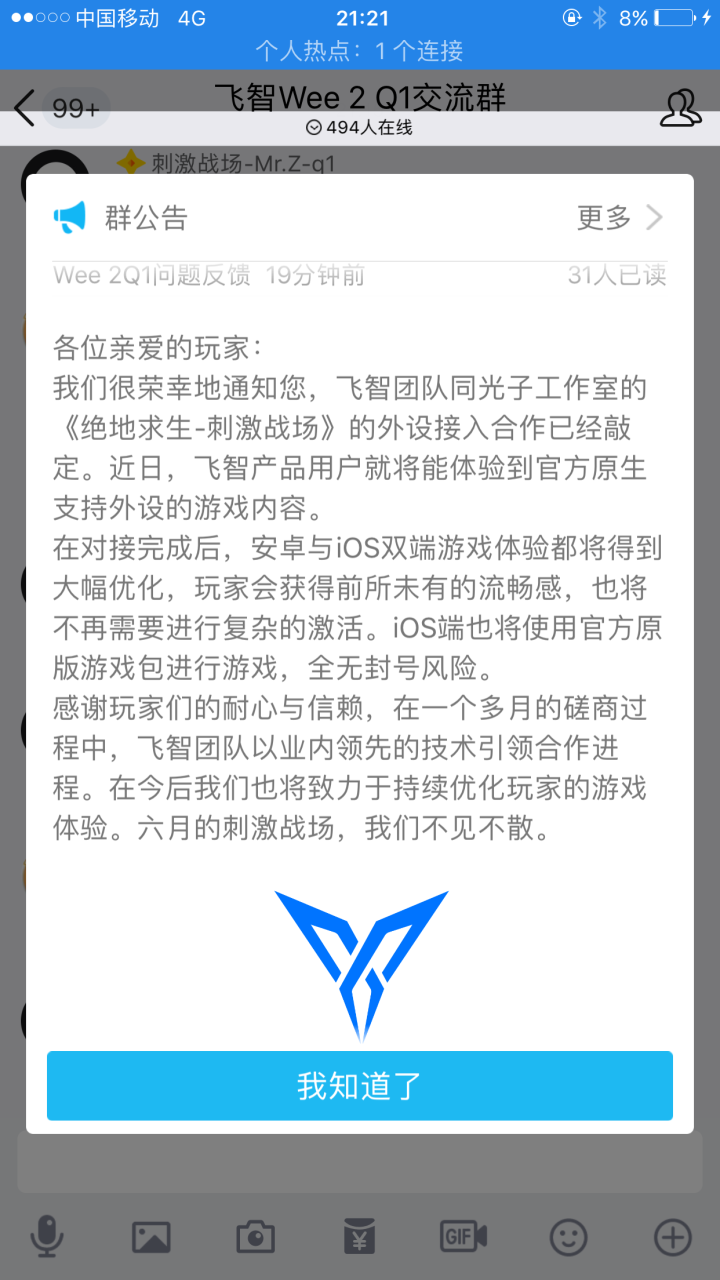
Task: Tap the 我知道了 confirm button
Action: tap(359, 1085)
